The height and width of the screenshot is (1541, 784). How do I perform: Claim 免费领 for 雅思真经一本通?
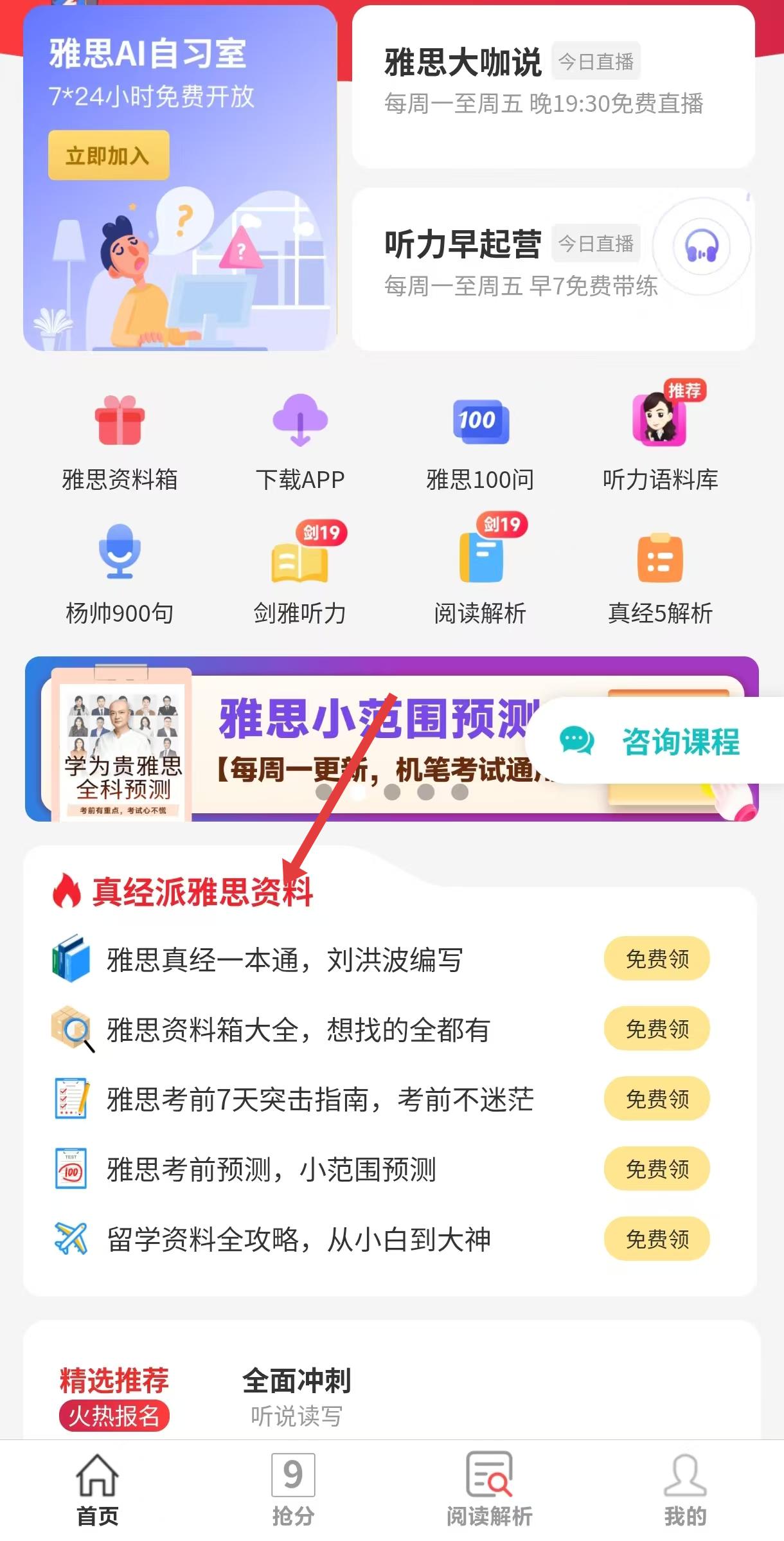click(x=657, y=959)
